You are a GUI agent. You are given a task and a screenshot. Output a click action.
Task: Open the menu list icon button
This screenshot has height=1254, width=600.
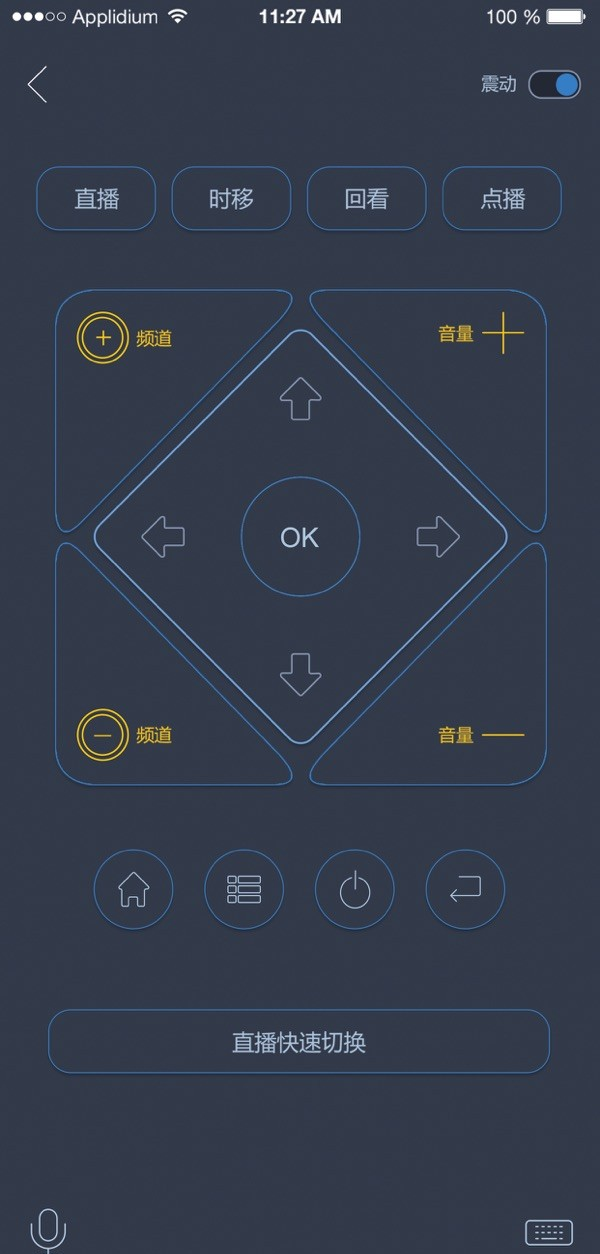pyautogui.click(x=244, y=888)
